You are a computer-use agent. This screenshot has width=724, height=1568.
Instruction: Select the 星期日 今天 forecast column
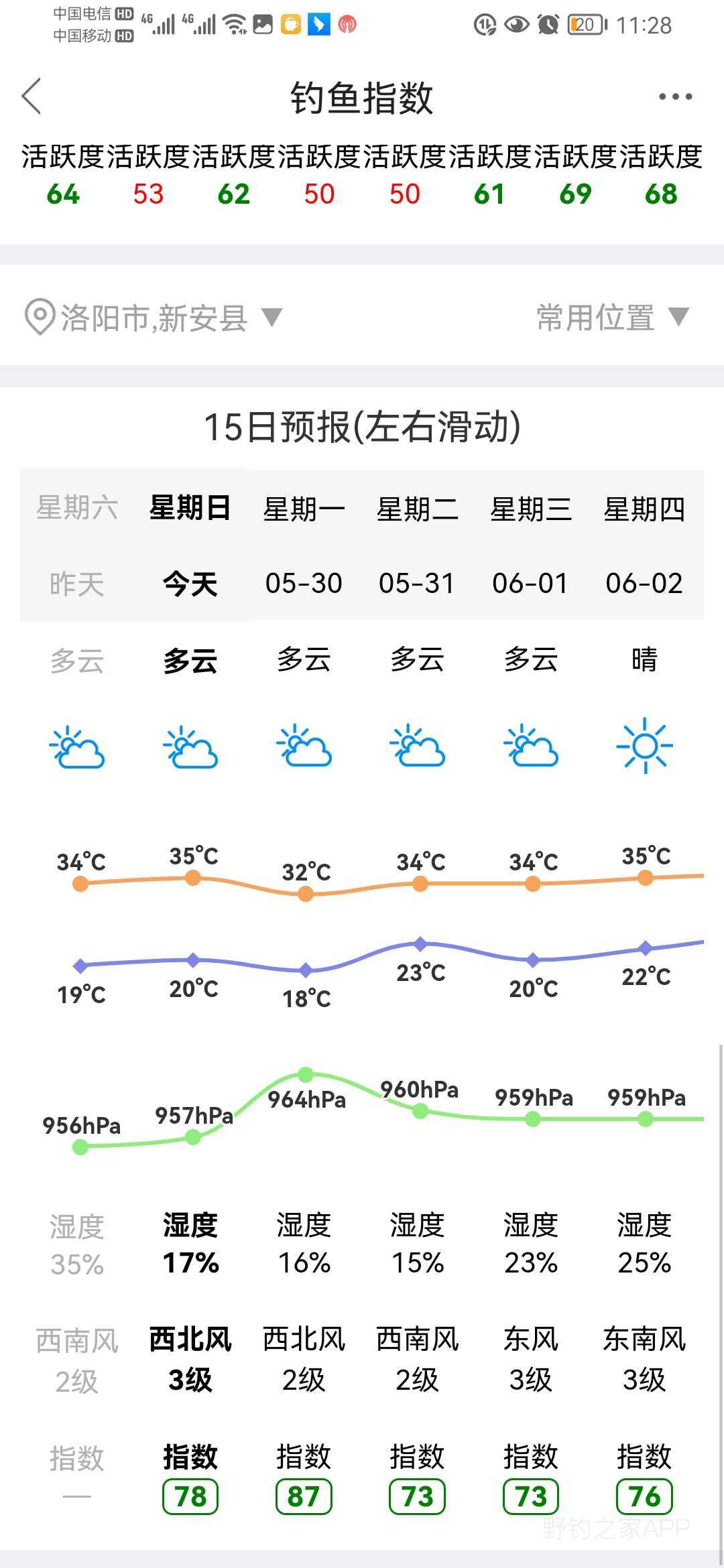(190, 545)
